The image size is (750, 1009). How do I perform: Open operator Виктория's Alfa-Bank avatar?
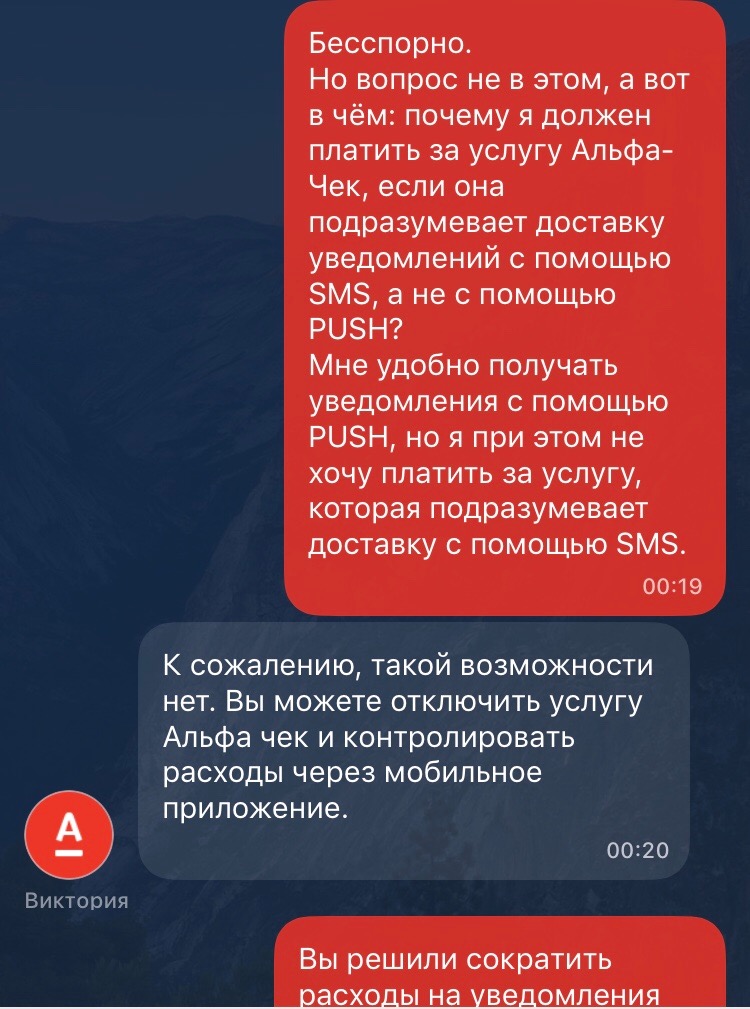click(69, 831)
